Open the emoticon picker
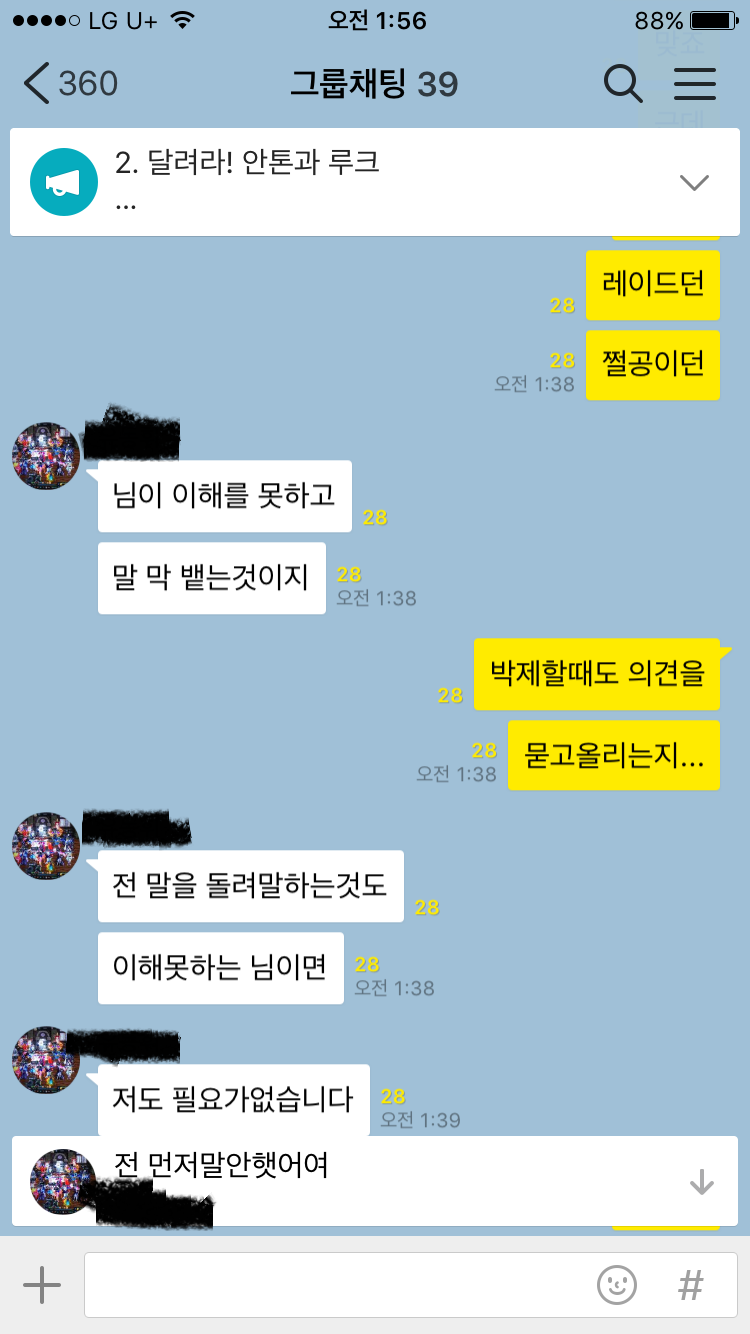 click(x=617, y=1285)
